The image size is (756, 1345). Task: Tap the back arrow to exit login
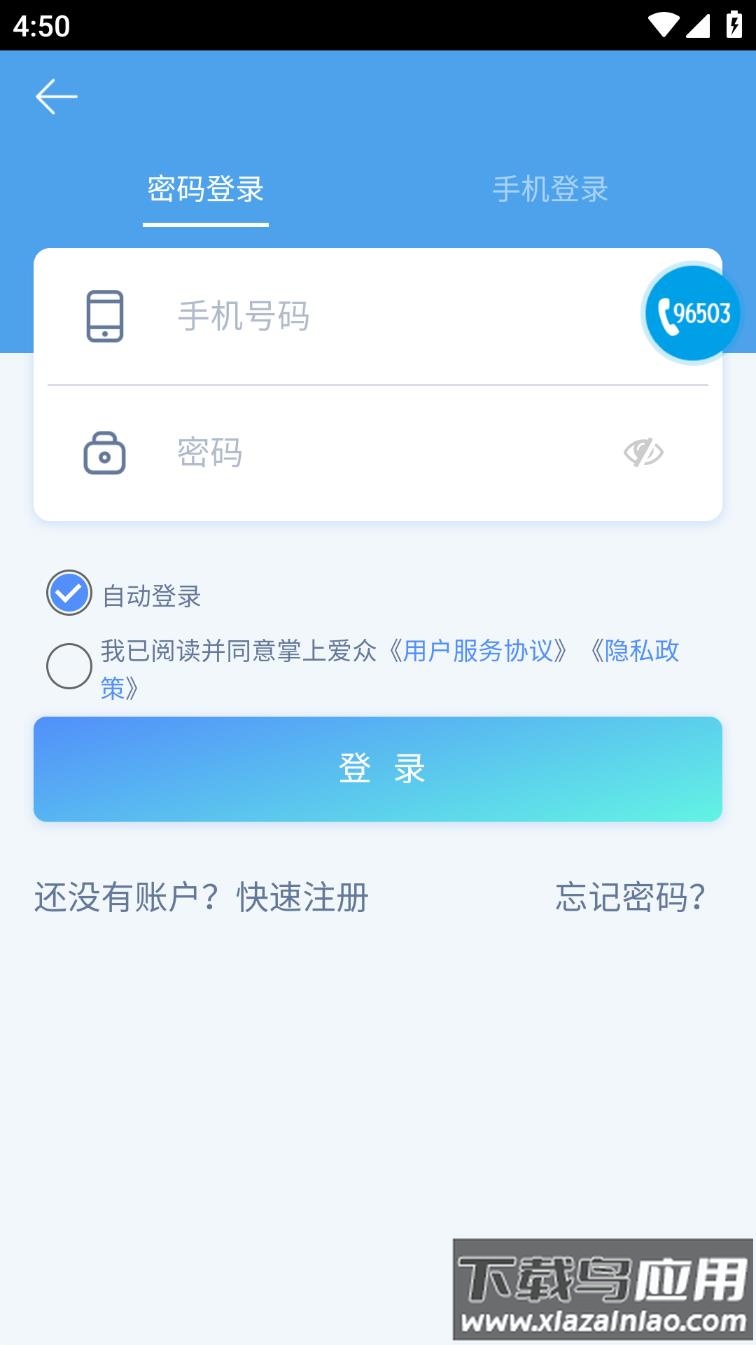(x=55, y=96)
